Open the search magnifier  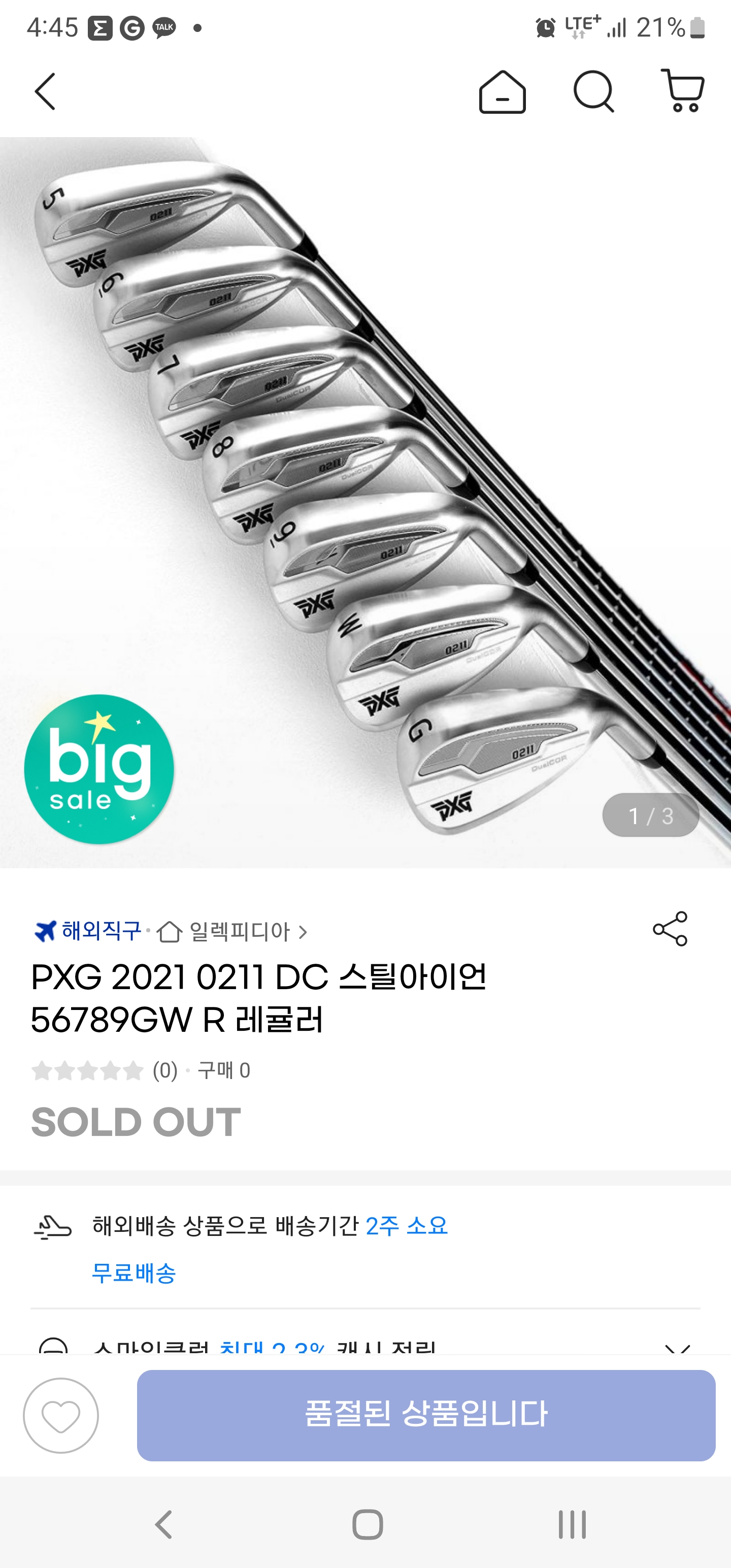tap(593, 92)
